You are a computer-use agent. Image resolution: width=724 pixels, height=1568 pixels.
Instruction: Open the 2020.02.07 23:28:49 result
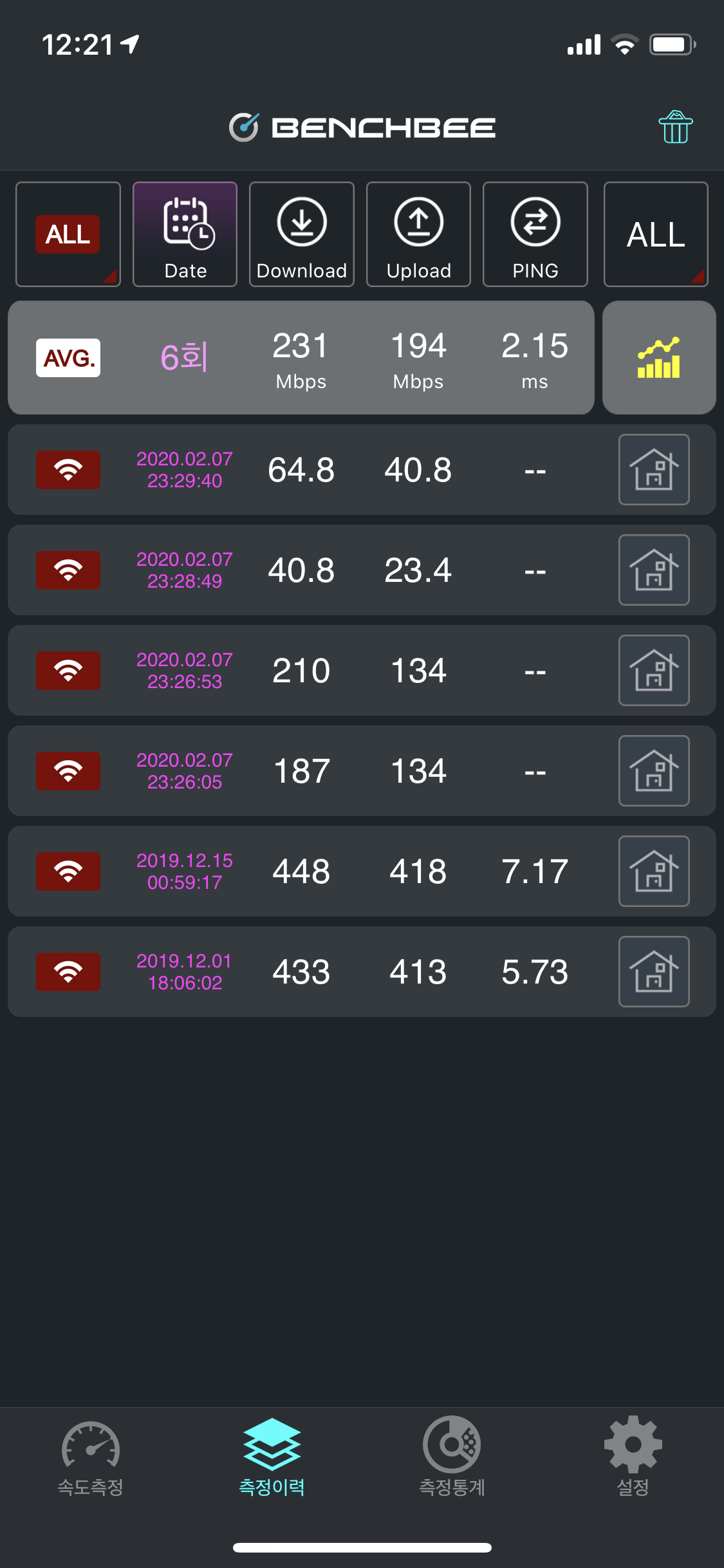pos(301,570)
